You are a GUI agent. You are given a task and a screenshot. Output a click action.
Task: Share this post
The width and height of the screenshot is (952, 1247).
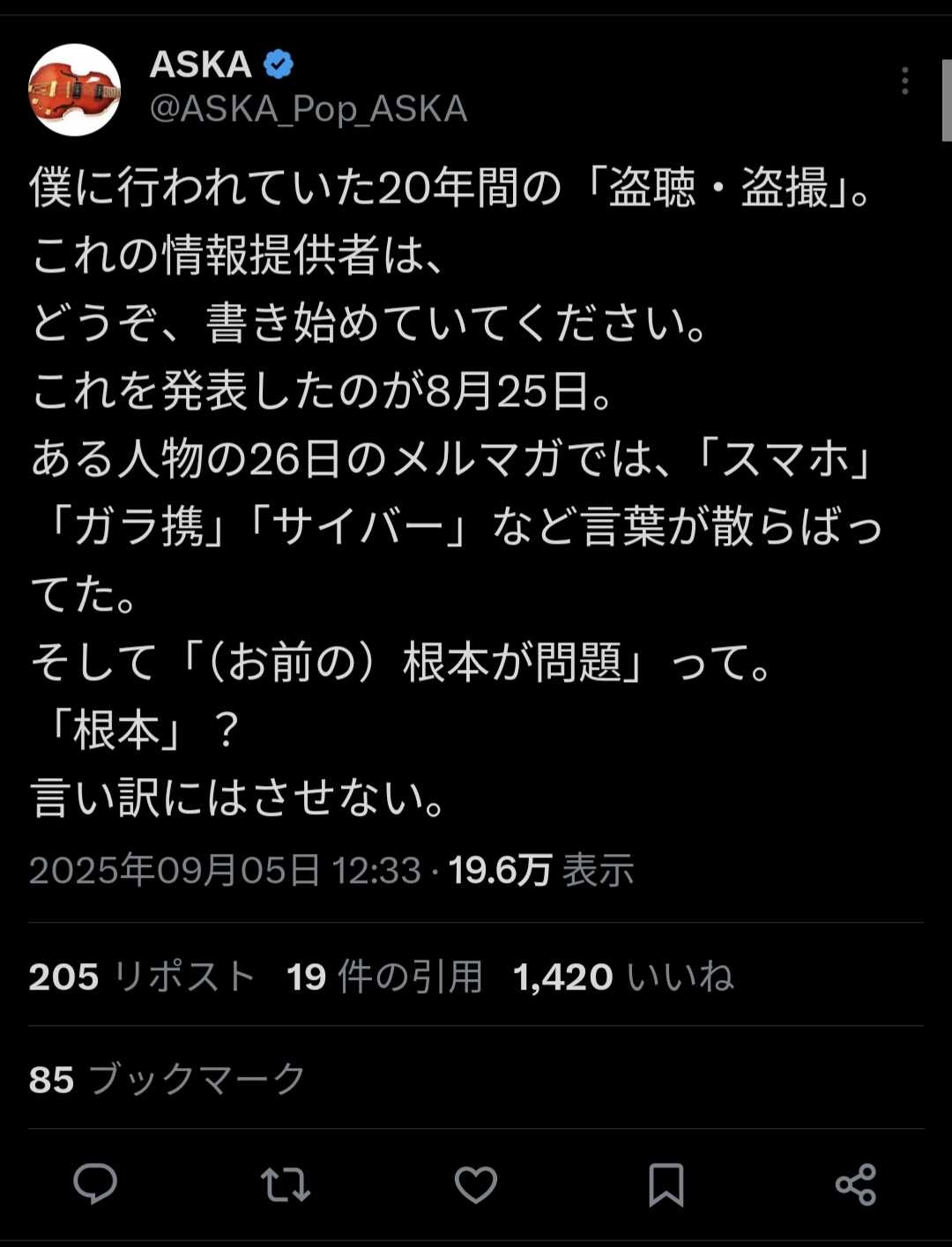pos(855,1184)
